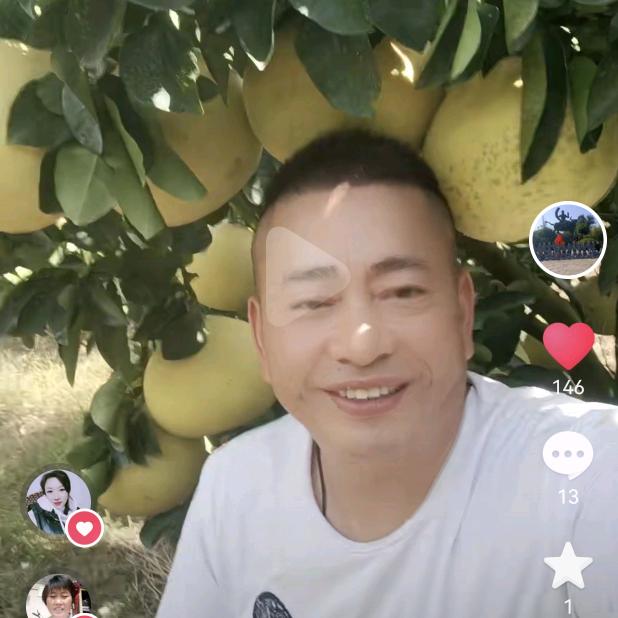Open the creator's round profile avatar
This screenshot has width=618, height=618.
point(567,239)
